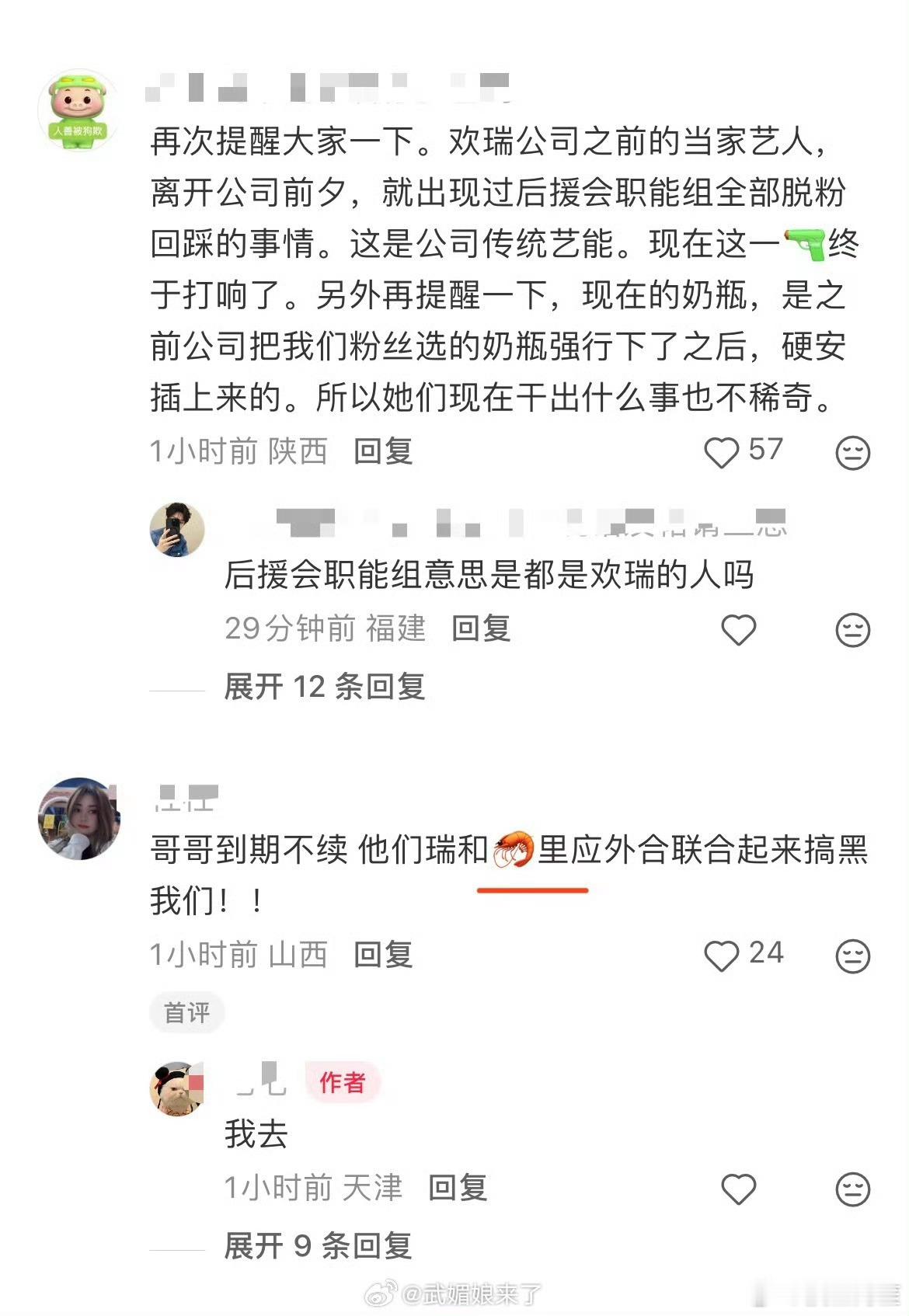Select the 首评 tag
The height and width of the screenshot is (1316, 909).
(186, 1011)
